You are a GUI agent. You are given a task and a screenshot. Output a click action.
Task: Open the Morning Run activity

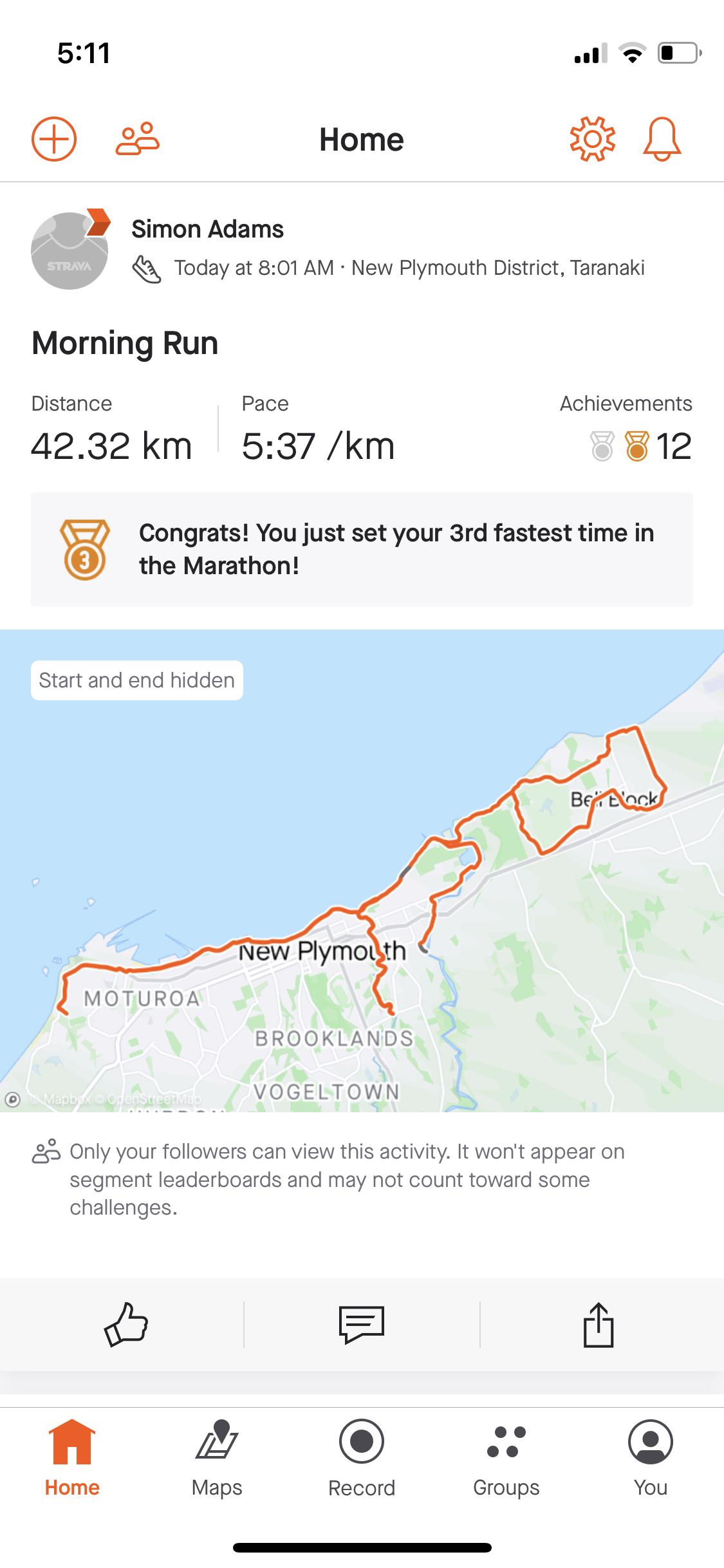coord(125,343)
